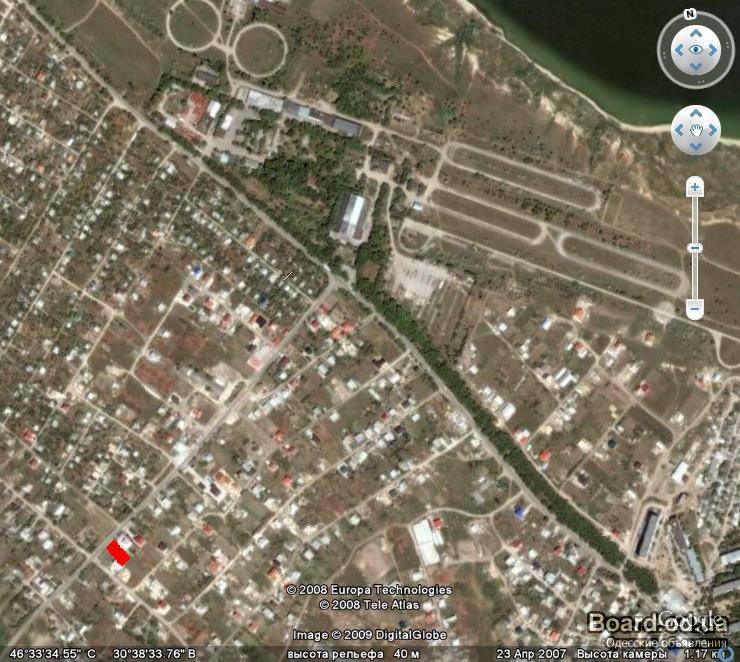Tap the zoom slider handle
Viewport: 740px width, 662px height.
click(695, 248)
